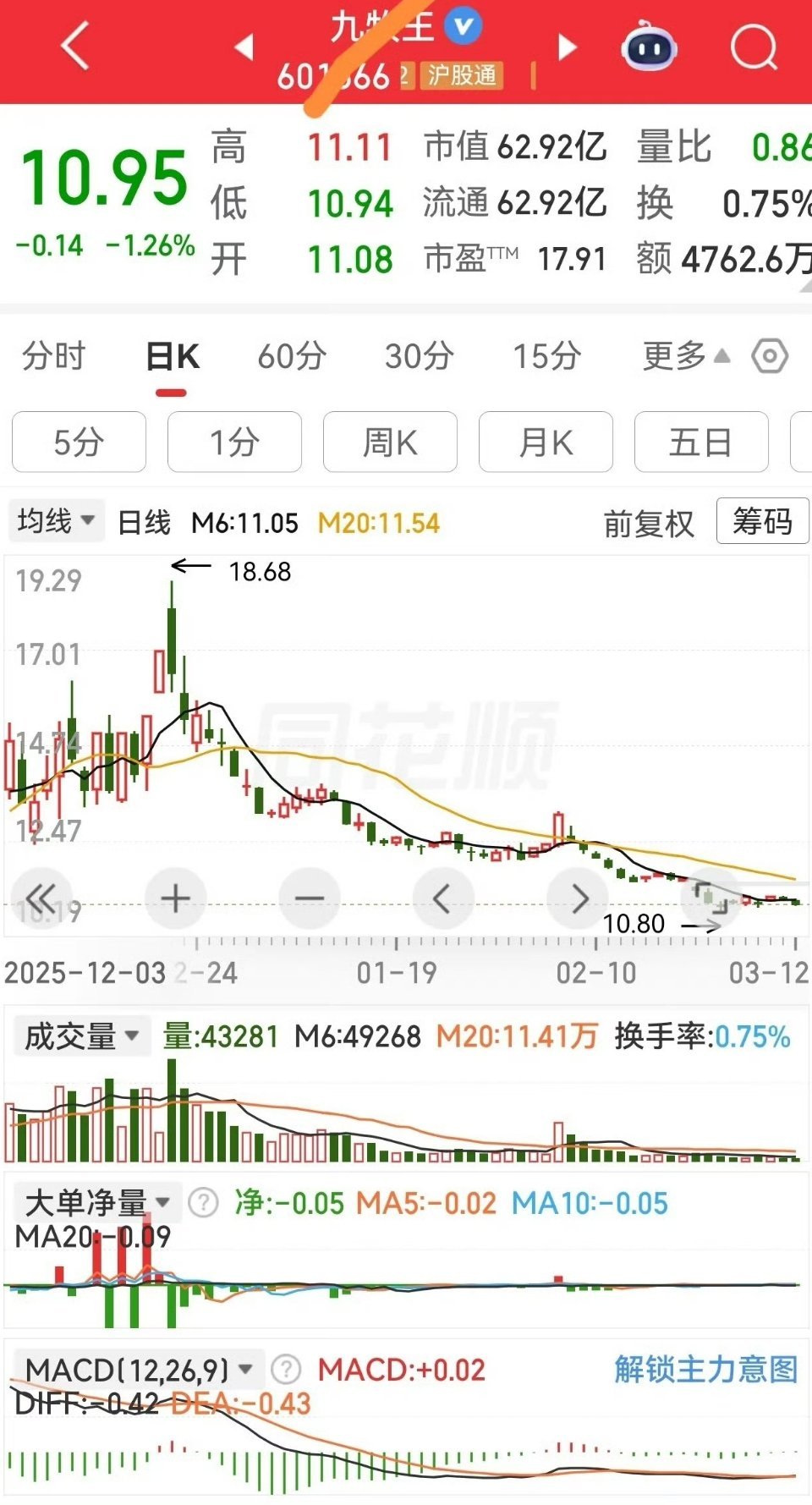Switch to the 分时 tab
The image size is (812, 1505).
coord(54,356)
